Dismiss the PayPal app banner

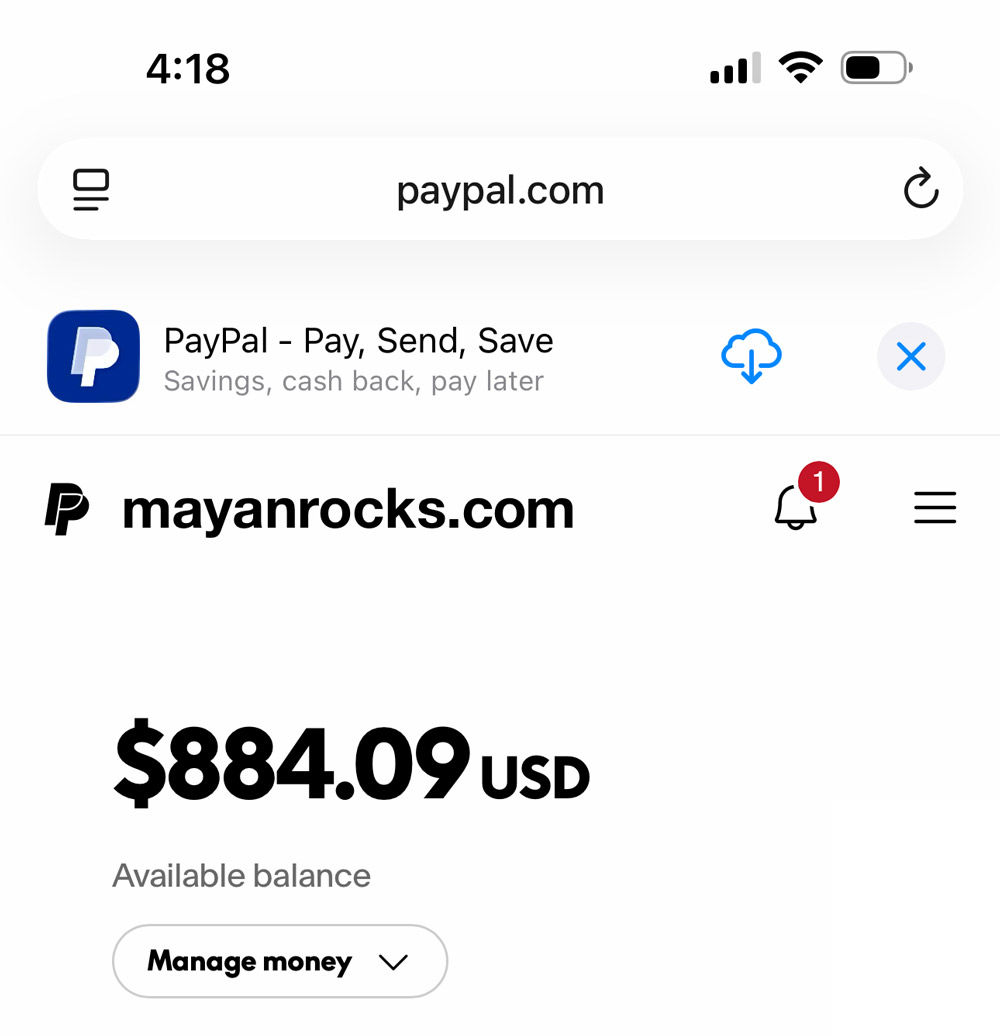pyautogui.click(x=910, y=356)
